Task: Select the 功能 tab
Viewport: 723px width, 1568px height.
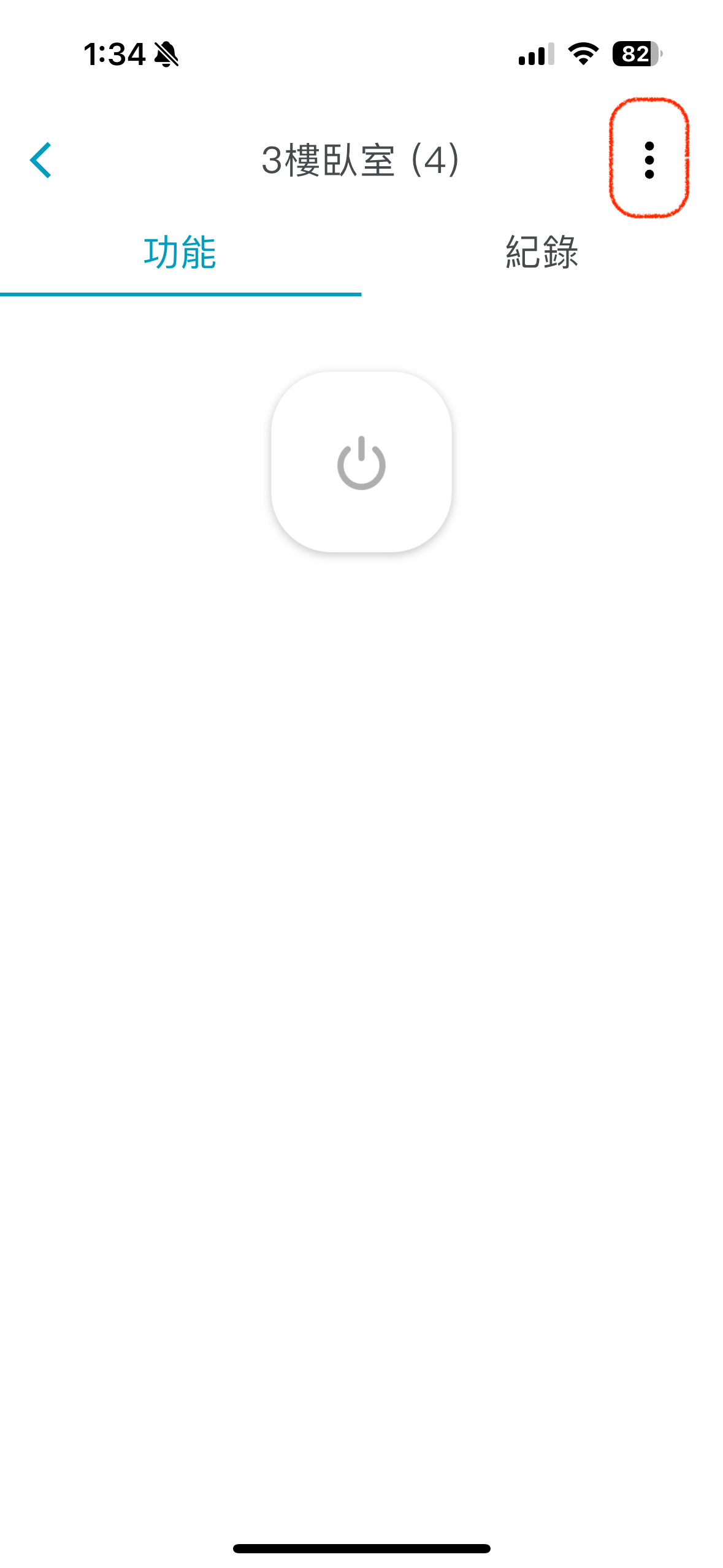Action: pyautogui.click(x=180, y=252)
